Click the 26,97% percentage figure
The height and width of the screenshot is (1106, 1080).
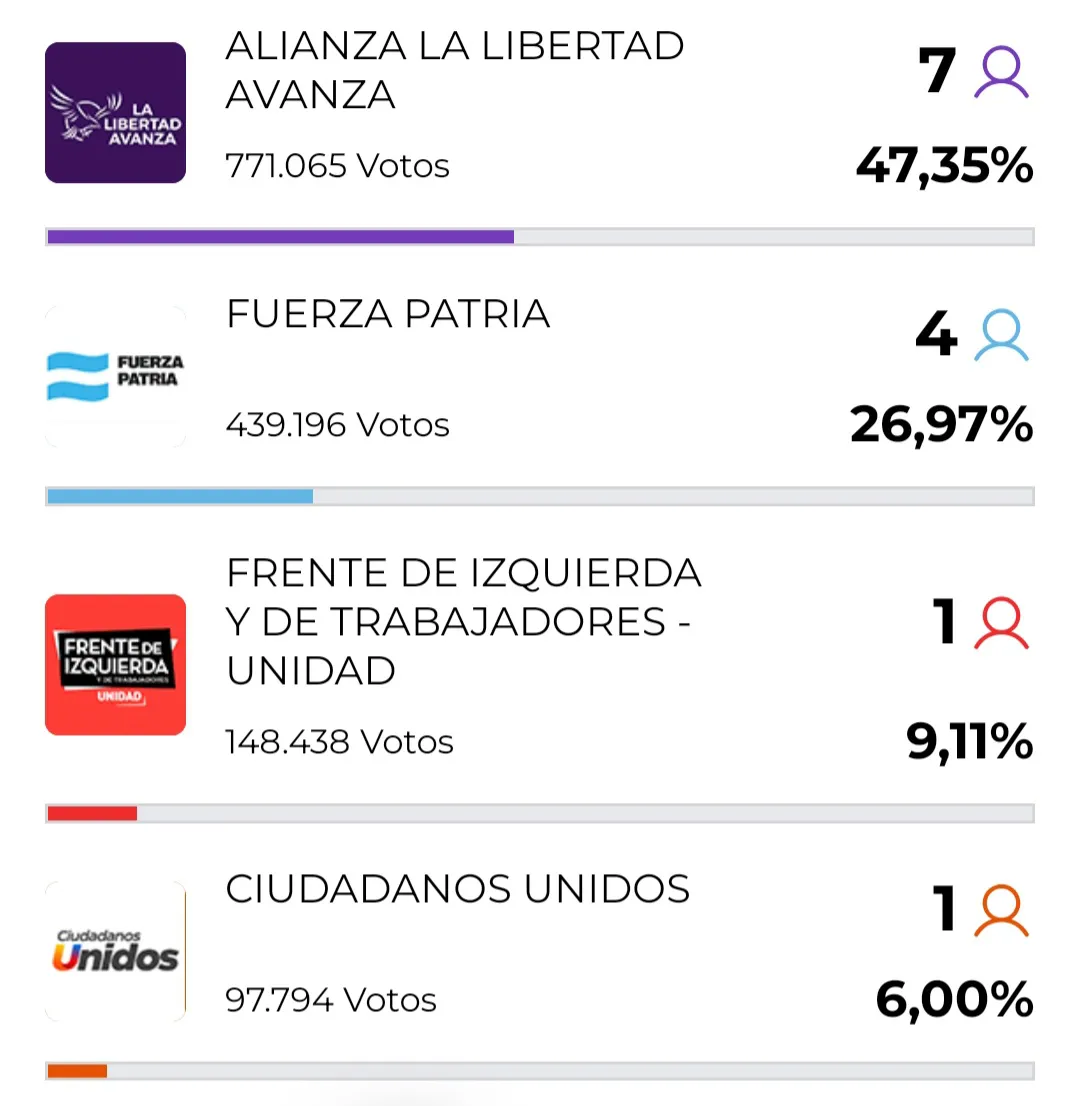940,425
